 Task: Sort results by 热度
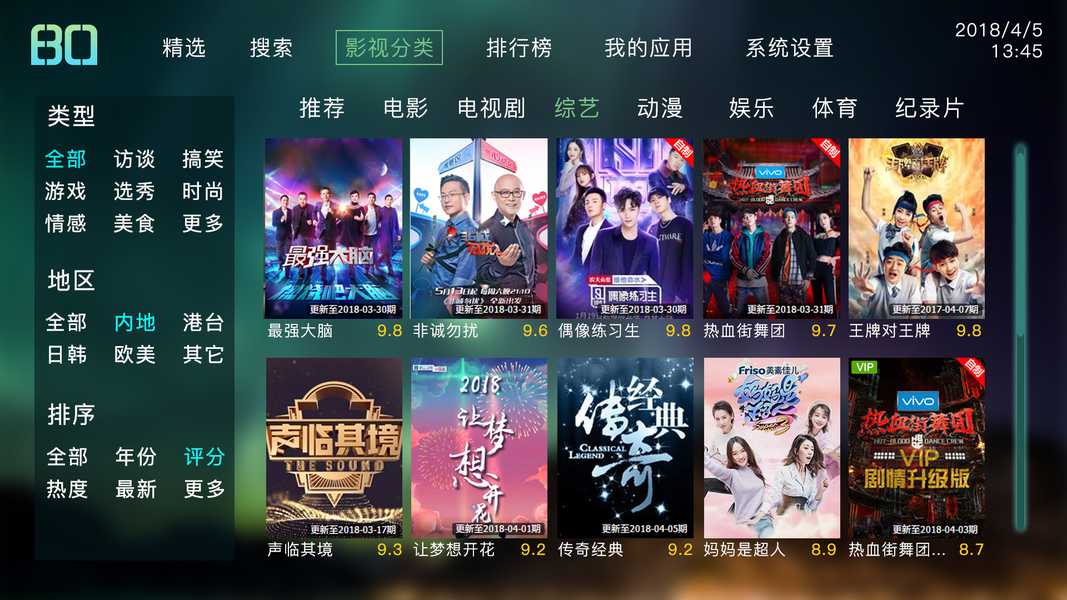tap(67, 489)
